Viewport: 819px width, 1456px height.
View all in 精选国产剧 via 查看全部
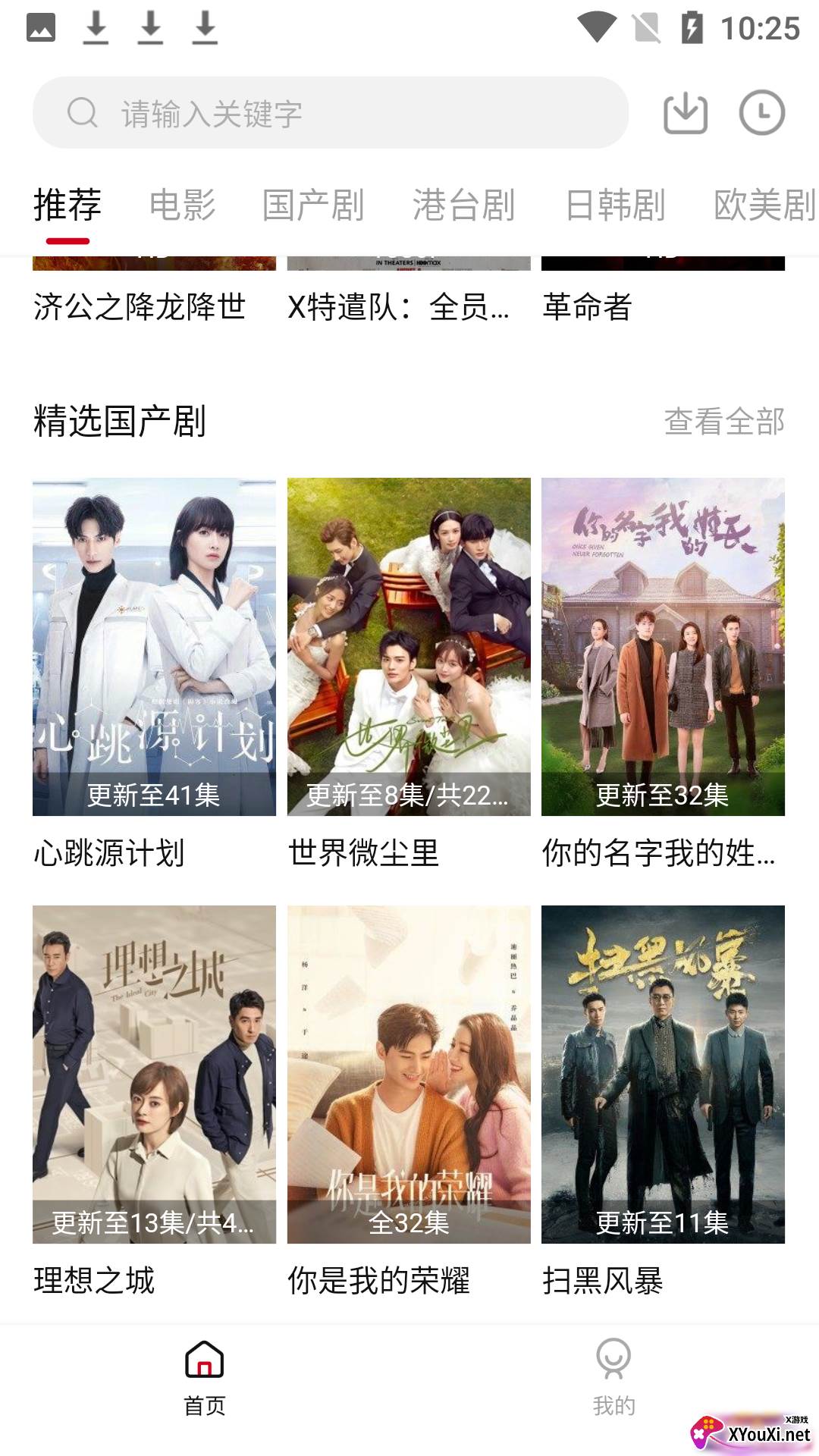(x=723, y=422)
